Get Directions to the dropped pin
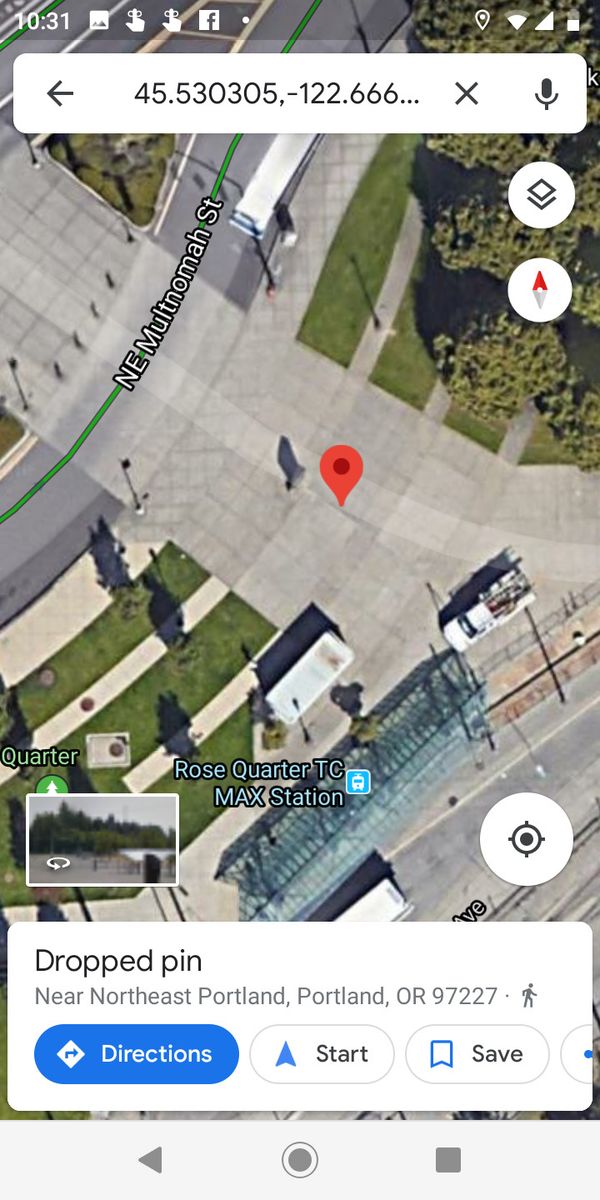Image resolution: width=600 pixels, height=1200 pixels. tap(137, 1054)
